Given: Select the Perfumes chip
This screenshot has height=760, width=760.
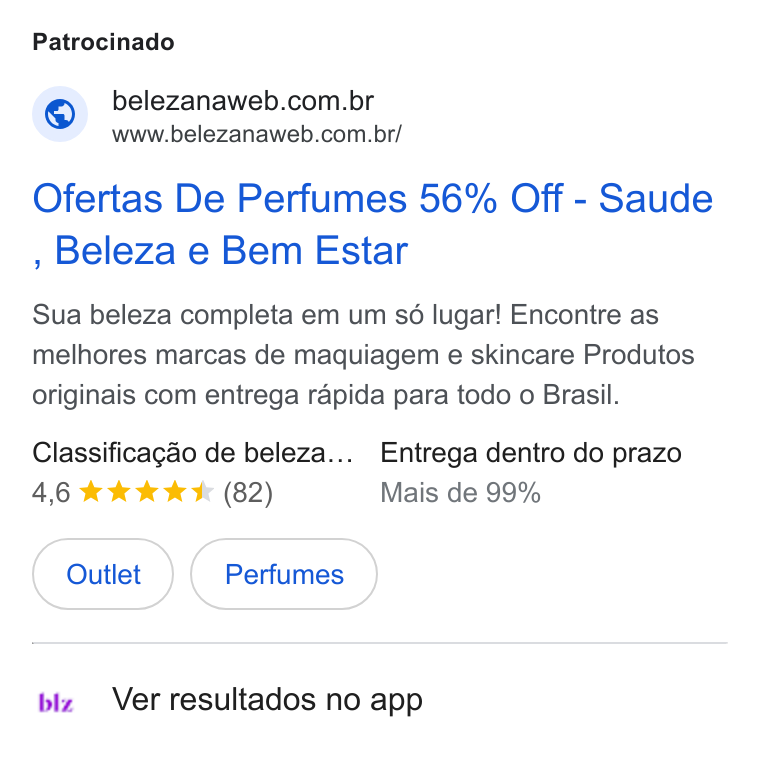Looking at the screenshot, I should pyautogui.click(x=284, y=574).
